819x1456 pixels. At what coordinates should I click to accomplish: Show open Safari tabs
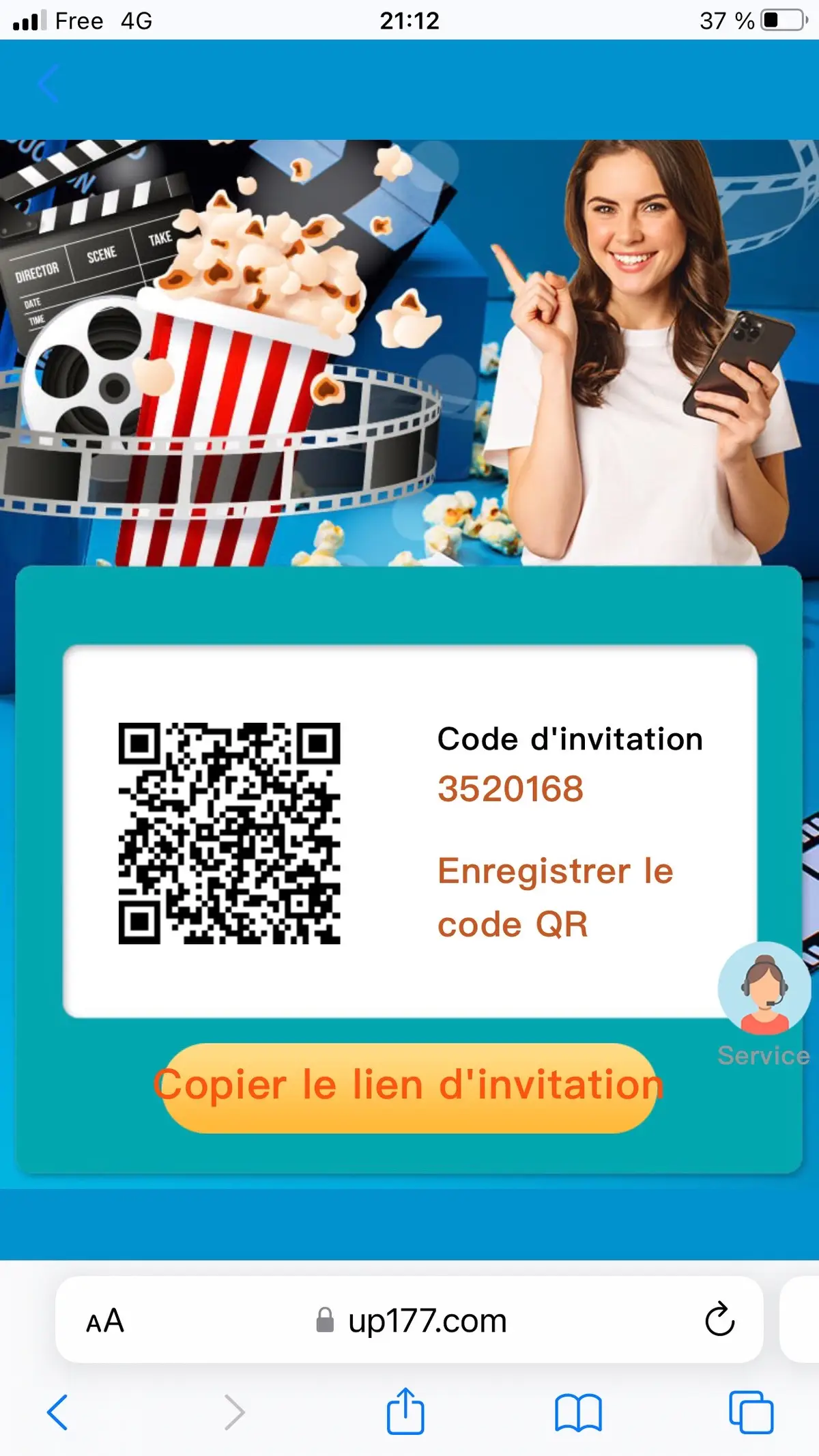pyautogui.click(x=751, y=1412)
